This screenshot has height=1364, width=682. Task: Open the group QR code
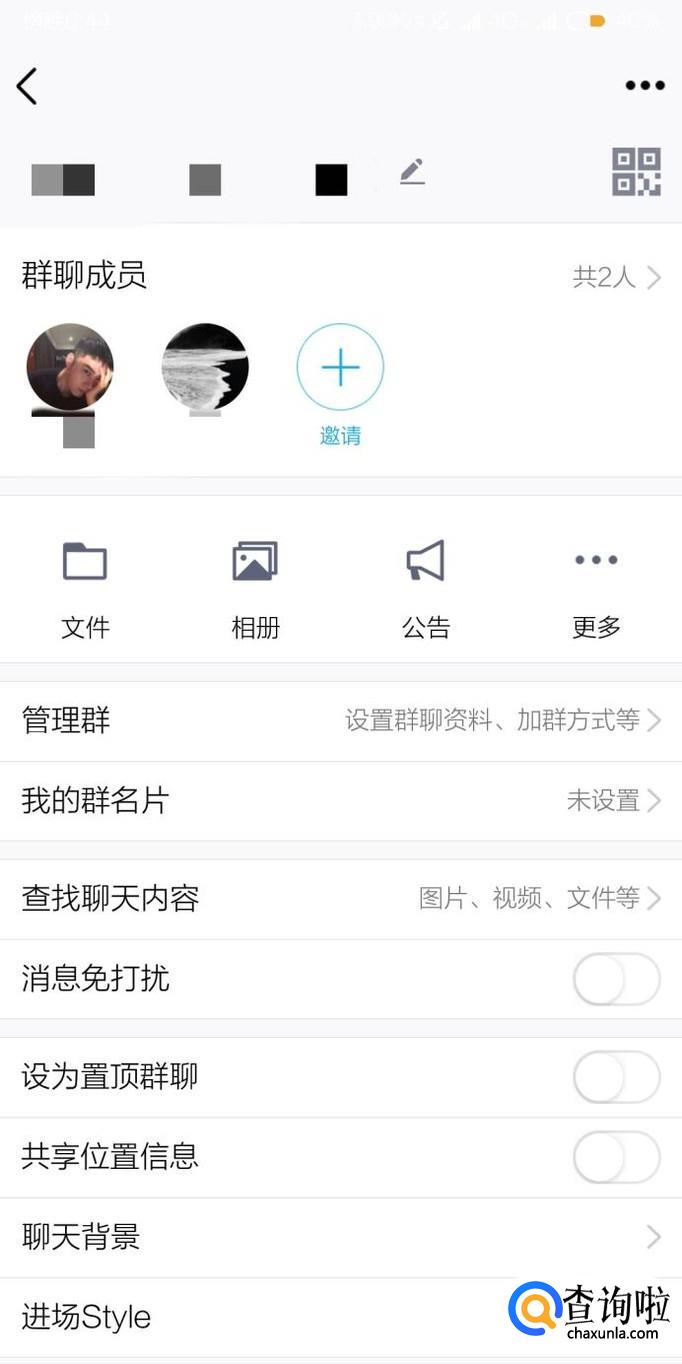tap(636, 172)
